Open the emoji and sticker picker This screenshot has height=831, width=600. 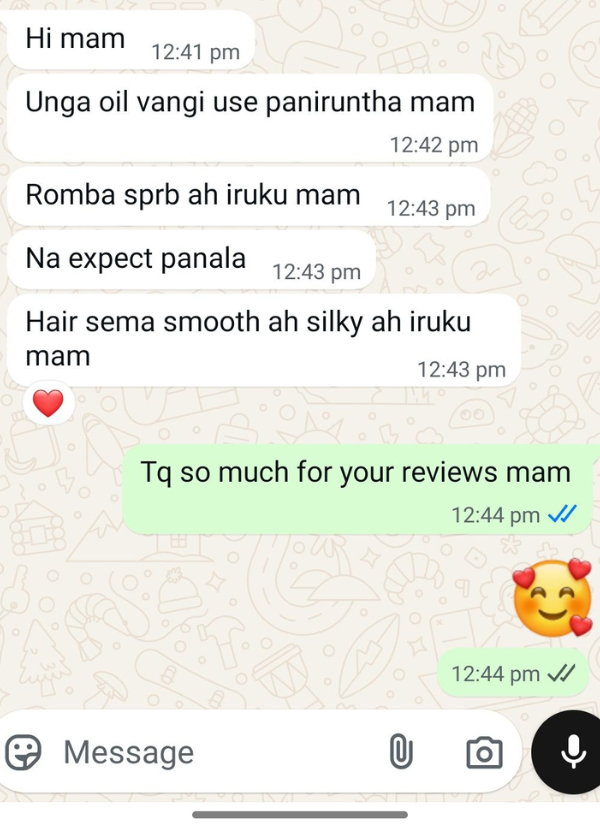coord(24,752)
